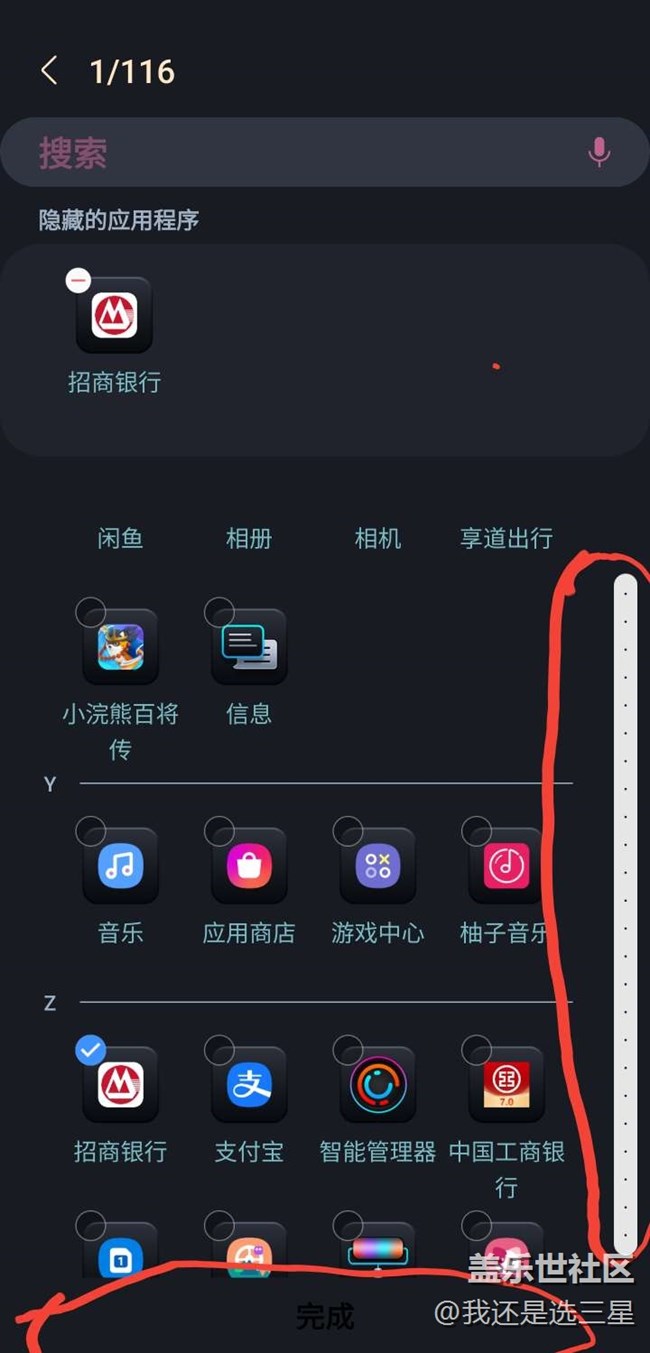The image size is (650, 1353).
Task: Select the 支付宝 app
Action: (x=249, y=1085)
